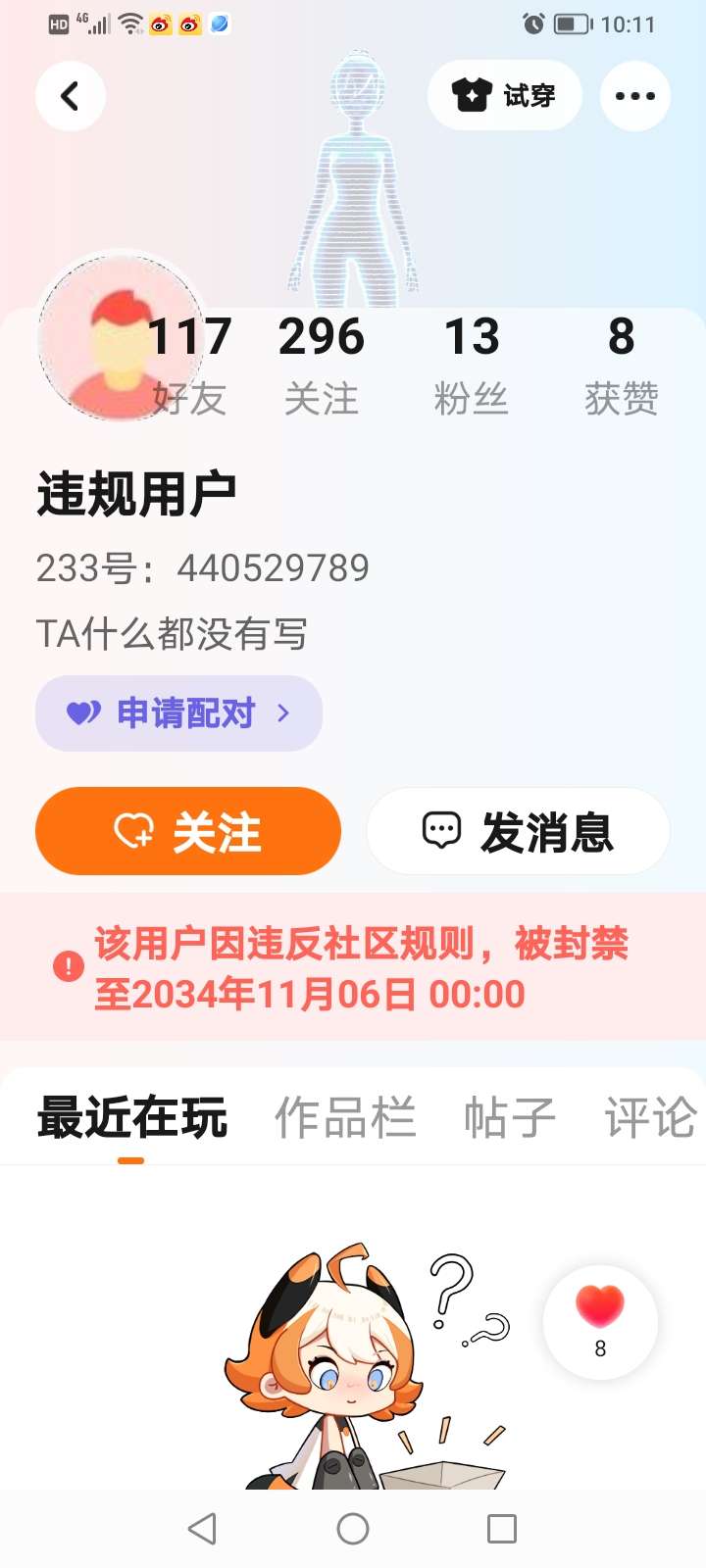
Task: Like the profile with the heart button
Action: [x=600, y=1320]
